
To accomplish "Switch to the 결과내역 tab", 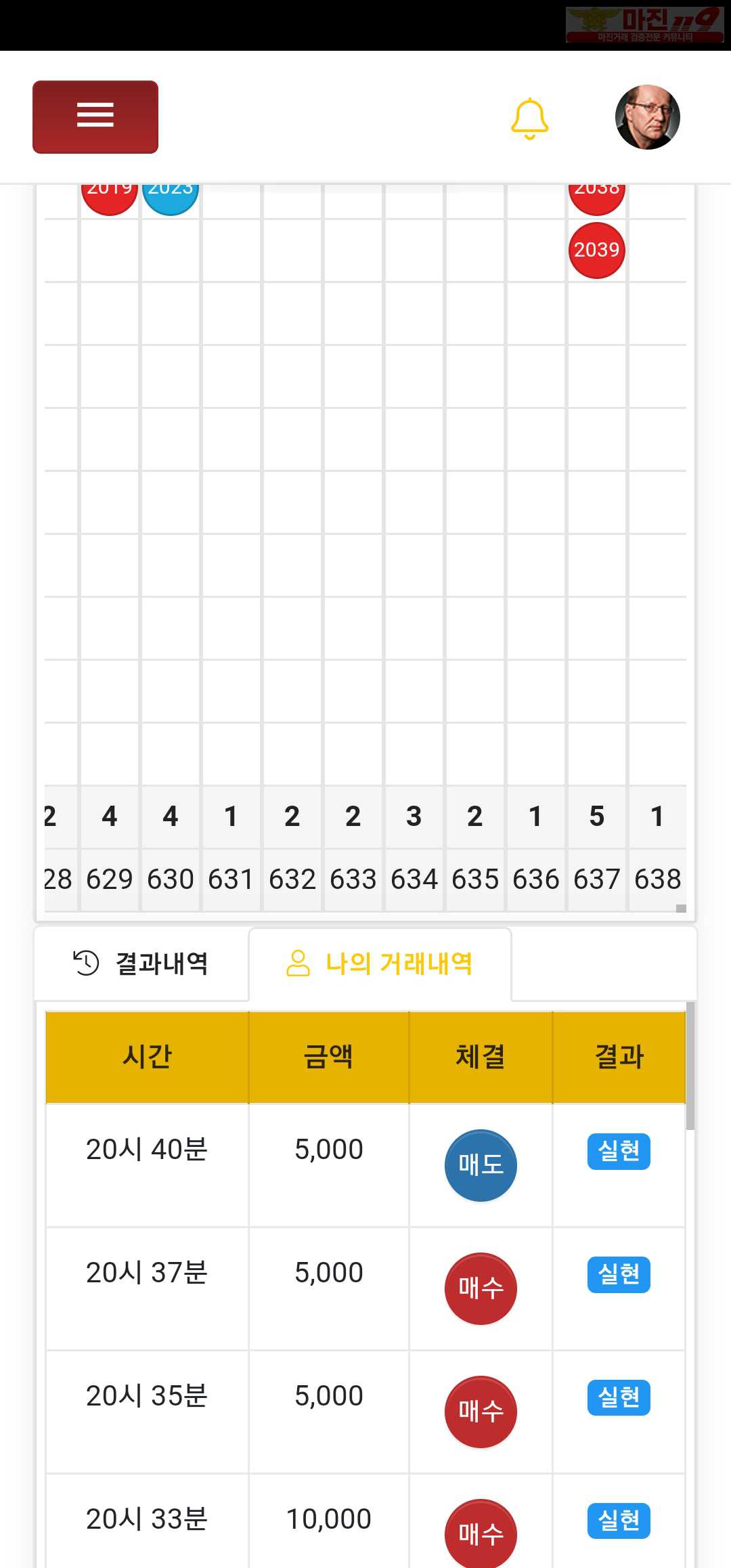I will pyautogui.click(x=141, y=963).
